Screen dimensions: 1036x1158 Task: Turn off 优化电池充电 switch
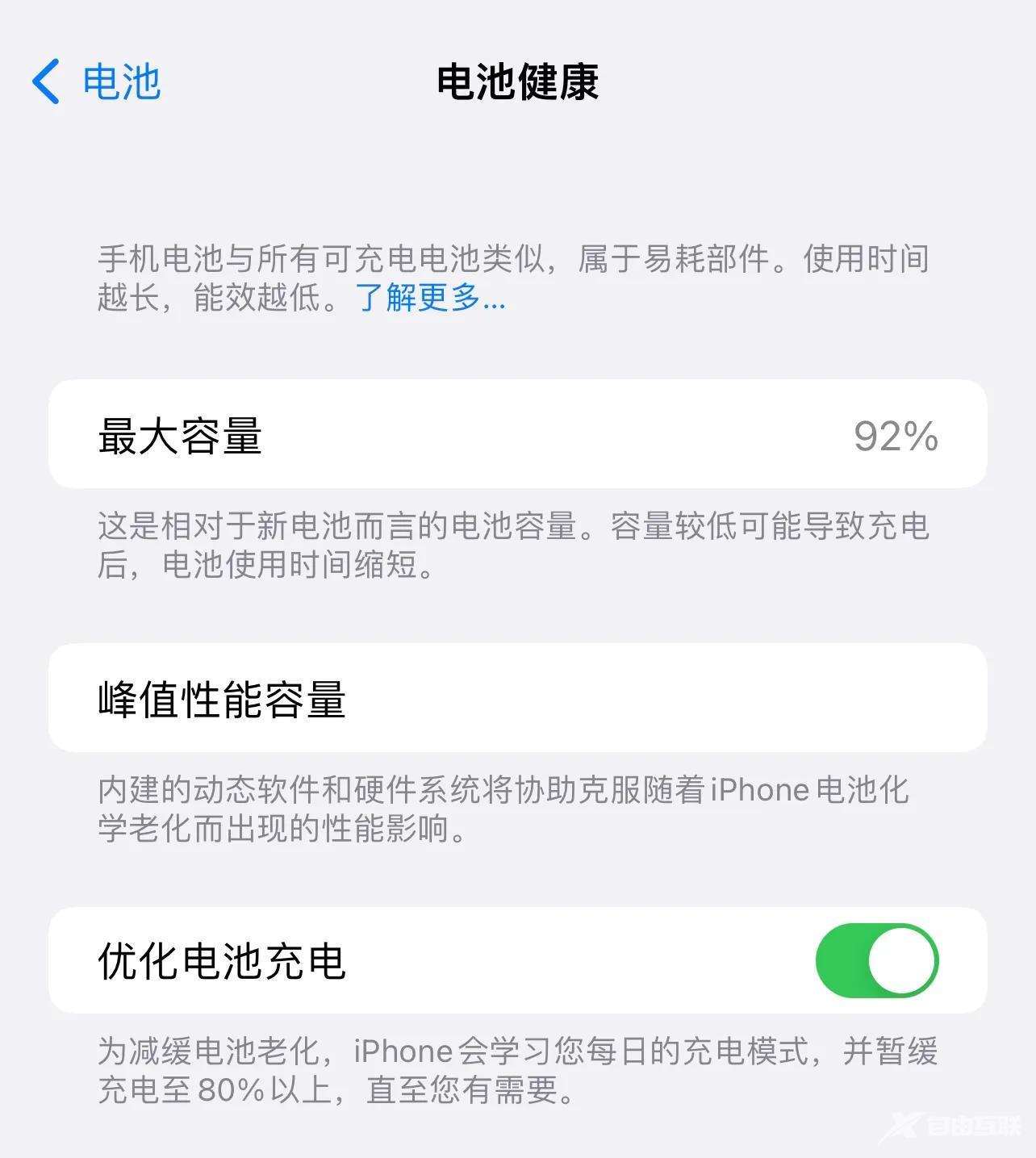click(876, 960)
